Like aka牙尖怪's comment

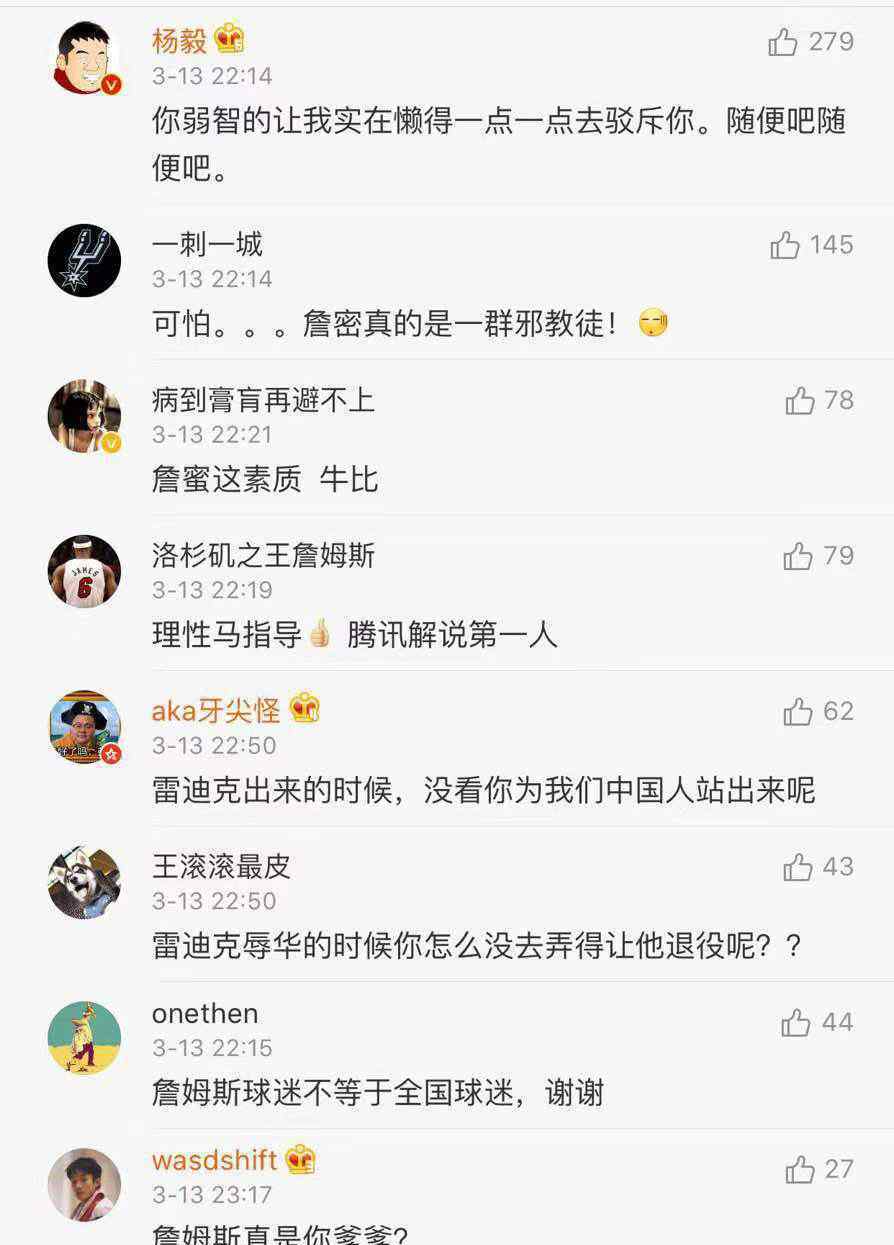point(798,712)
